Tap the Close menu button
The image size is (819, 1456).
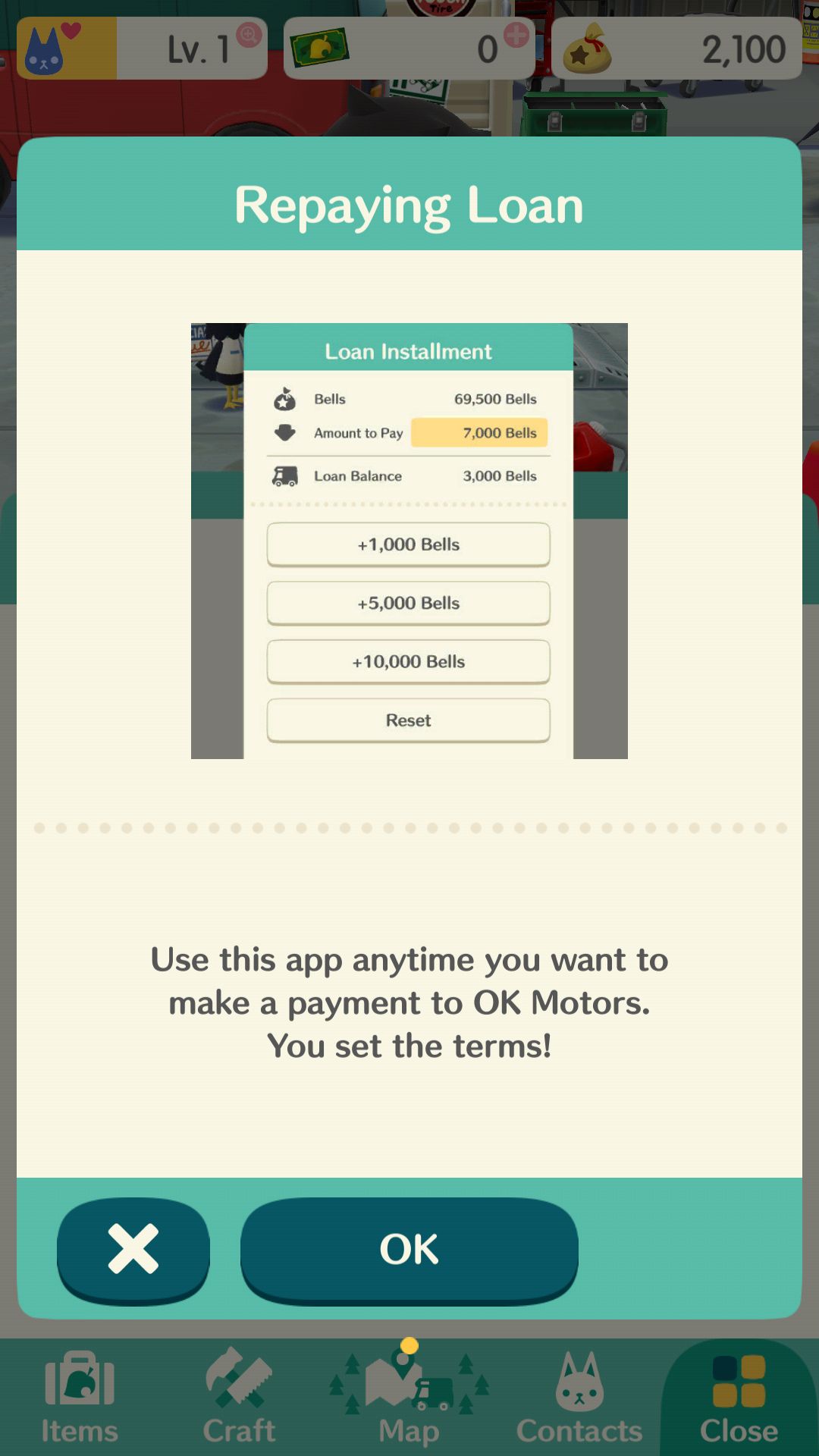coord(739,1398)
